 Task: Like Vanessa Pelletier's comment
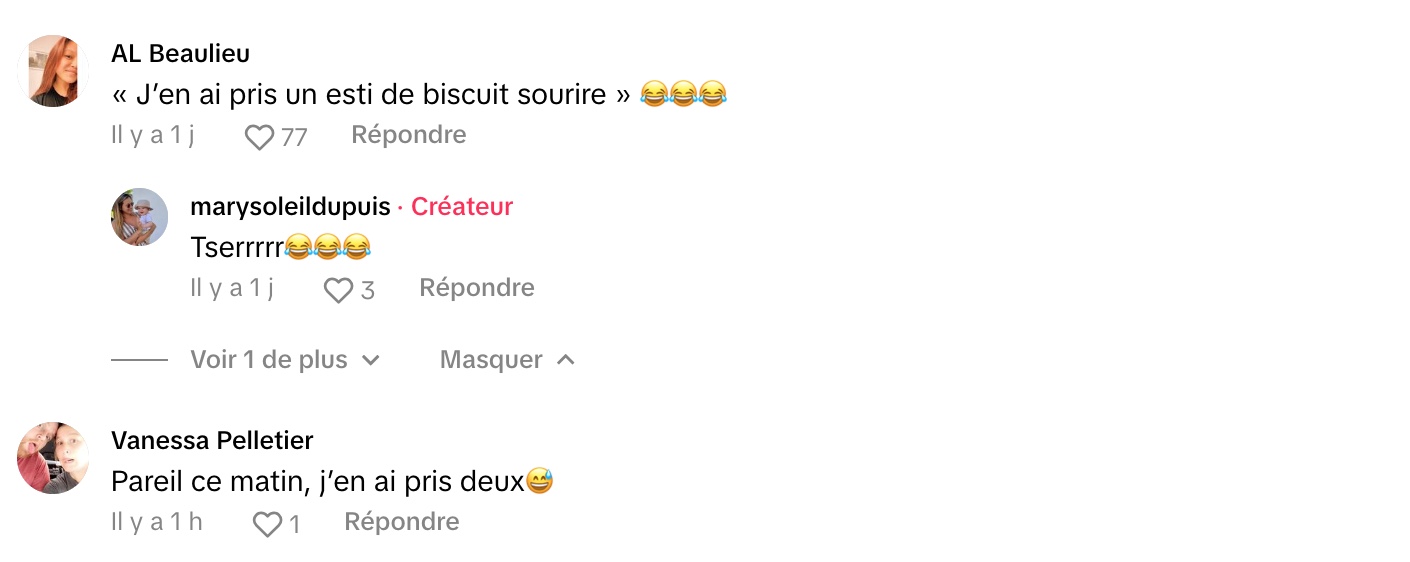point(267,524)
